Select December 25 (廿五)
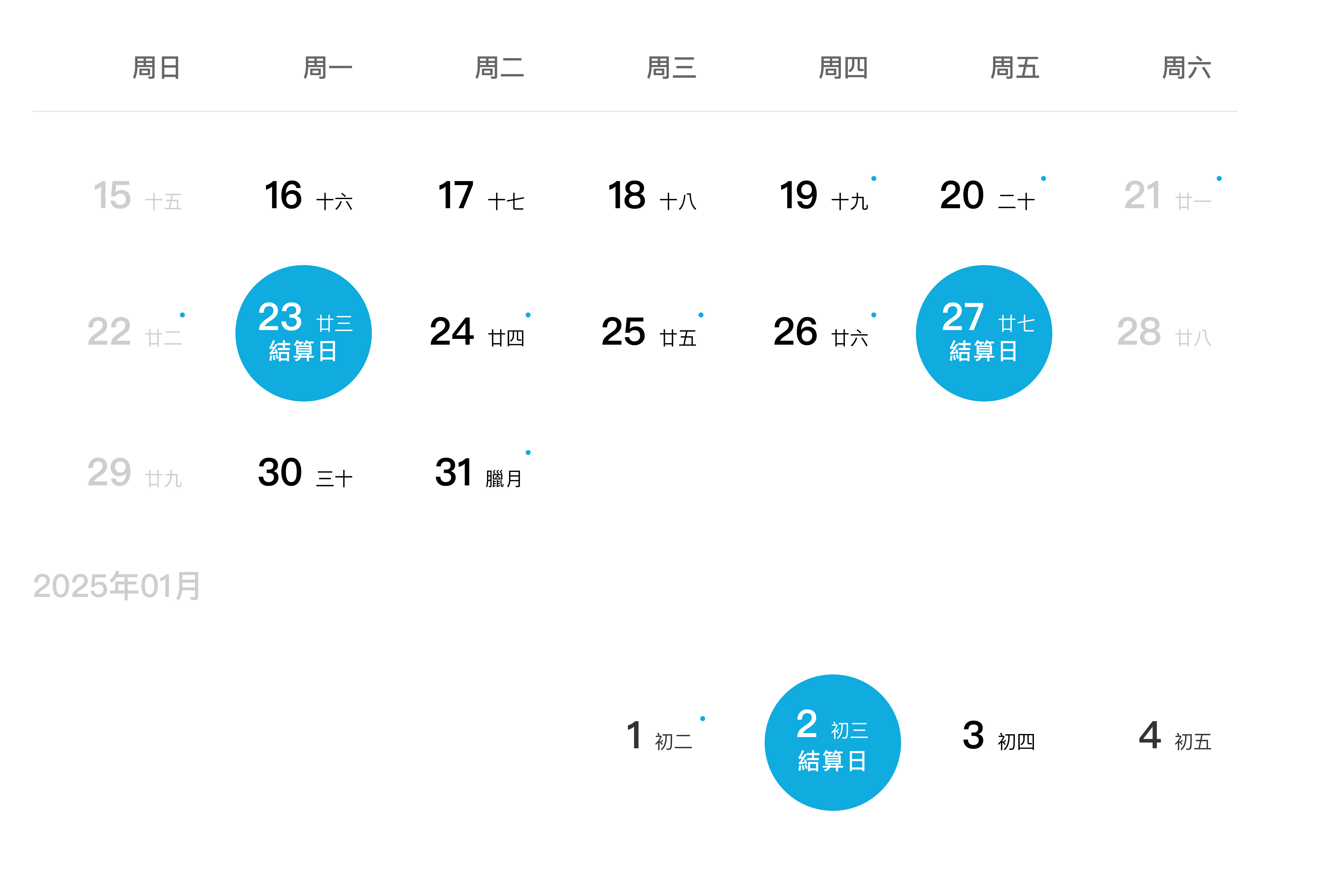Viewport: 1319px width, 896px height. (x=648, y=333)
